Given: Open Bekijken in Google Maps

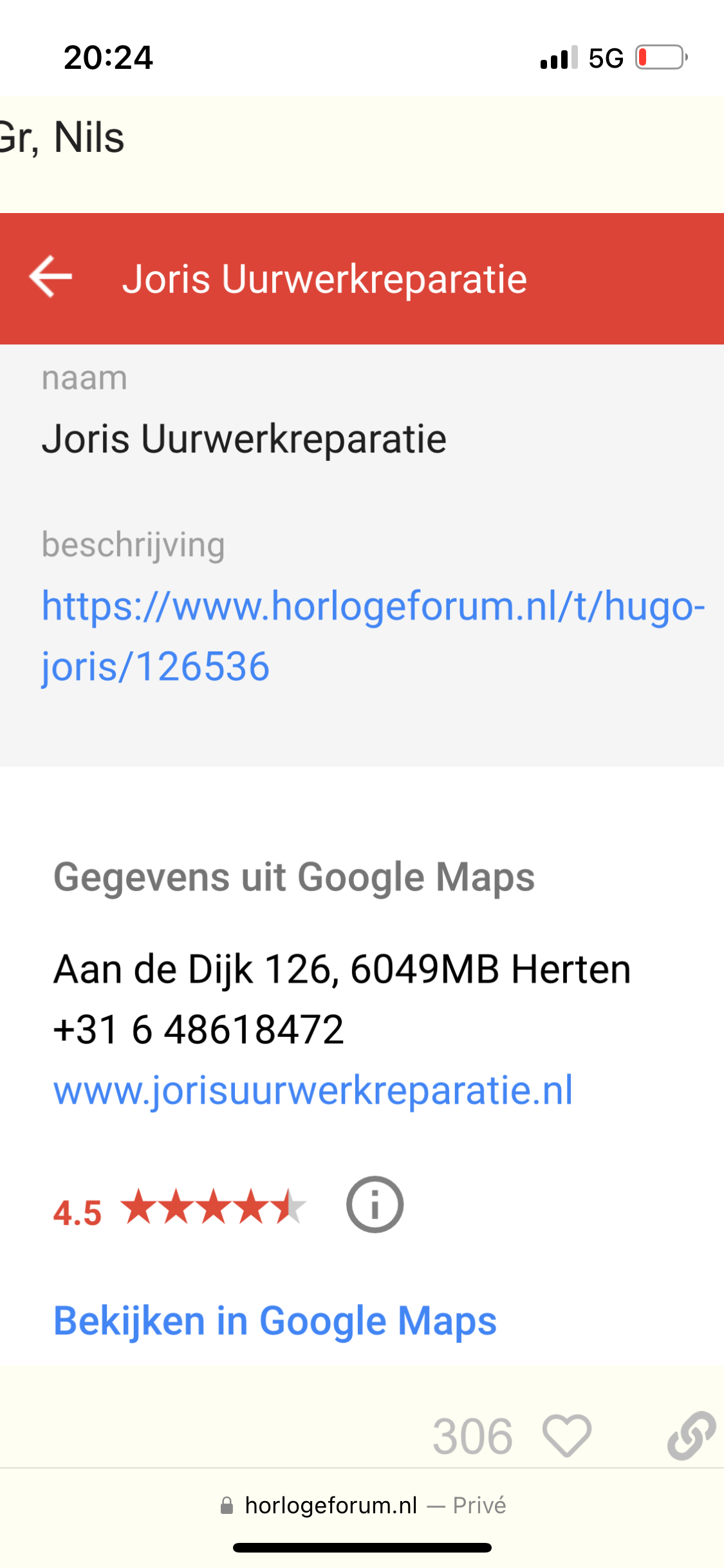Looking at the screenshot, I should pos(275,1321).
